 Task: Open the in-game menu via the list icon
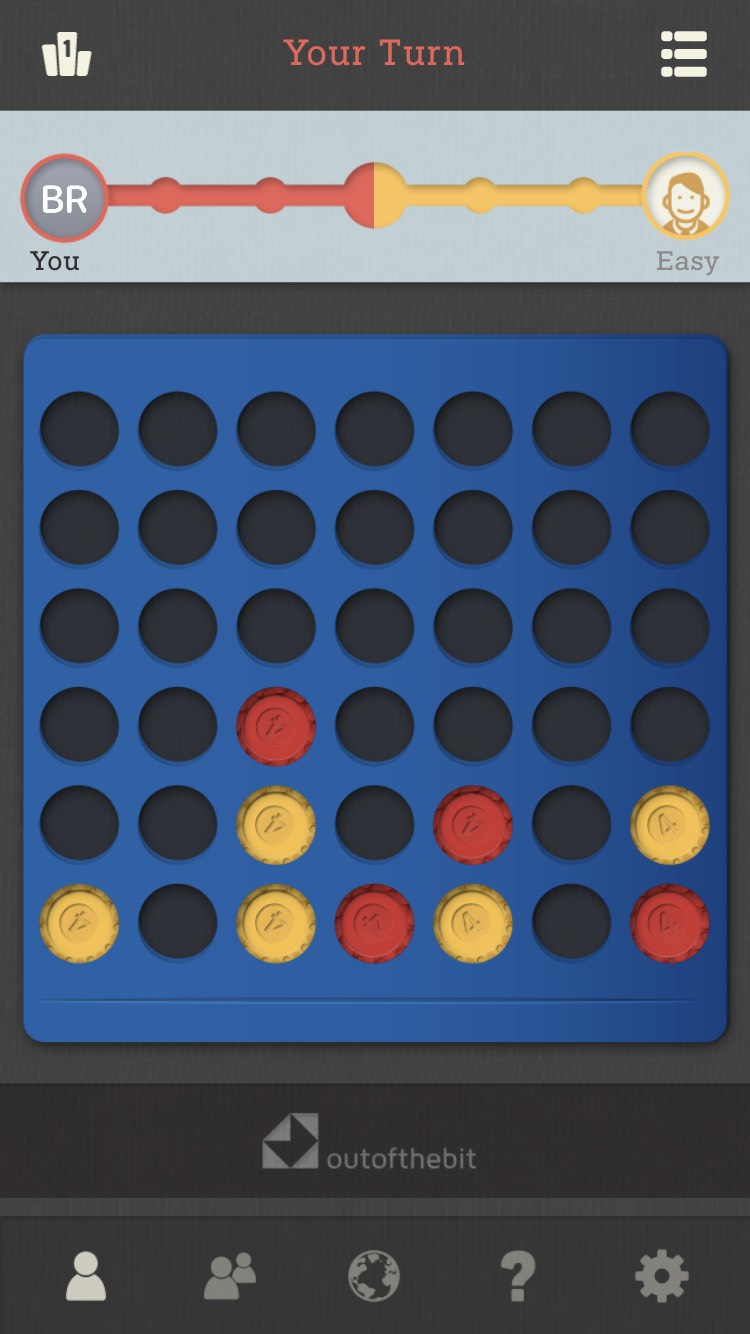684,55
